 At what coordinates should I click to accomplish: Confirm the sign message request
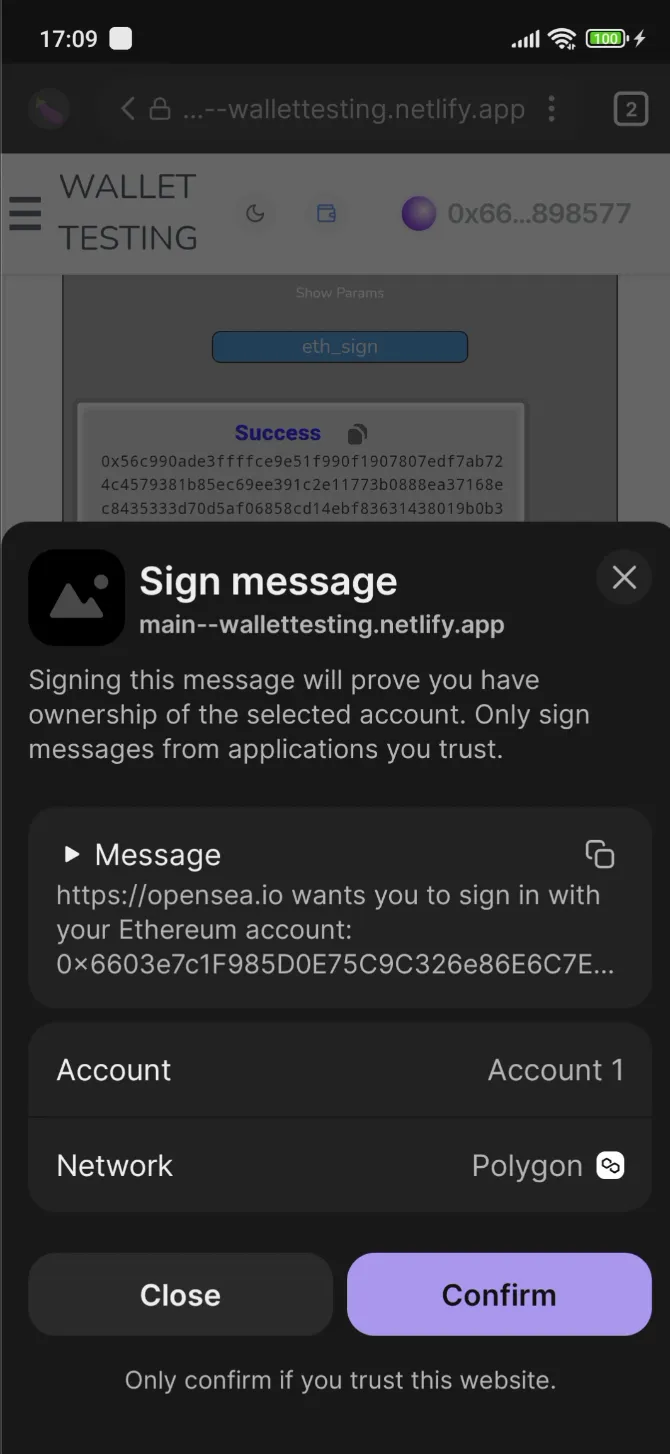click(x=499, y=1294)
